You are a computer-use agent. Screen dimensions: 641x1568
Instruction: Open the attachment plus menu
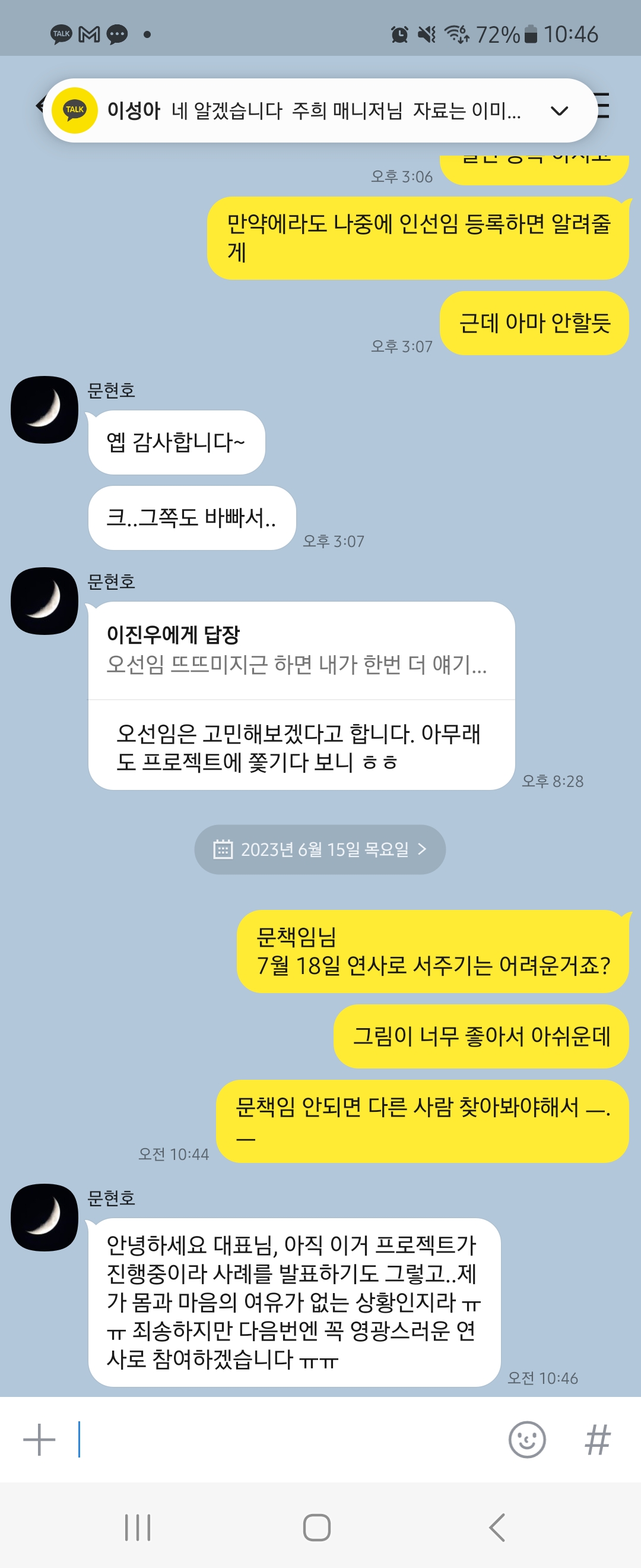click(39, 1440)
